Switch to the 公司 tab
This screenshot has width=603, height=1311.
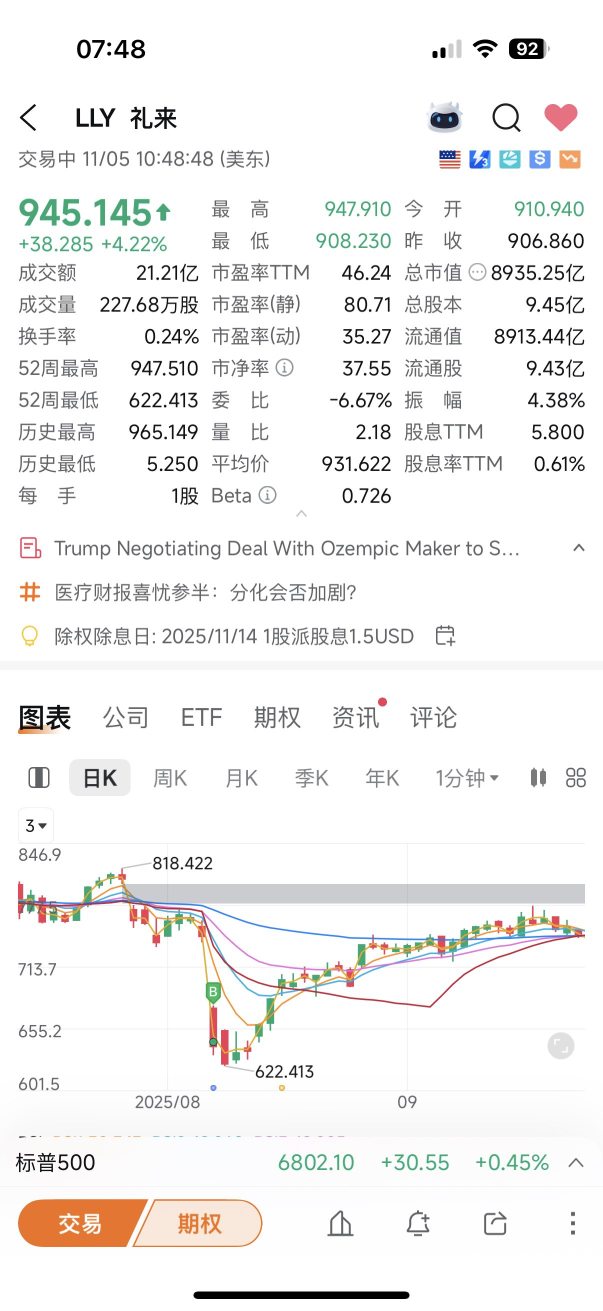pos(126,717)
